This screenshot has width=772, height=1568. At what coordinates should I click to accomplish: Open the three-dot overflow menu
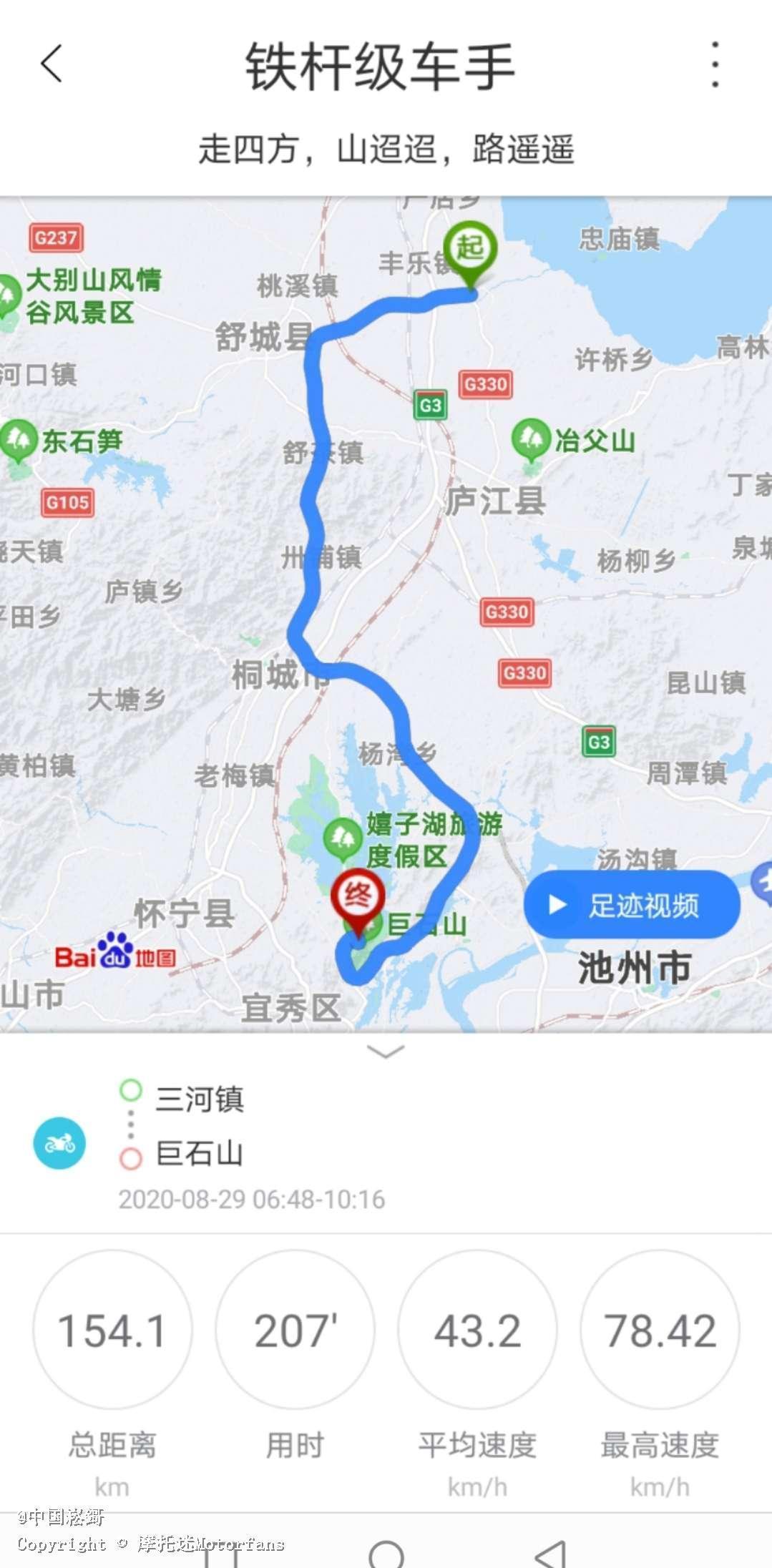pyautogui.click(x=715, y=63)
